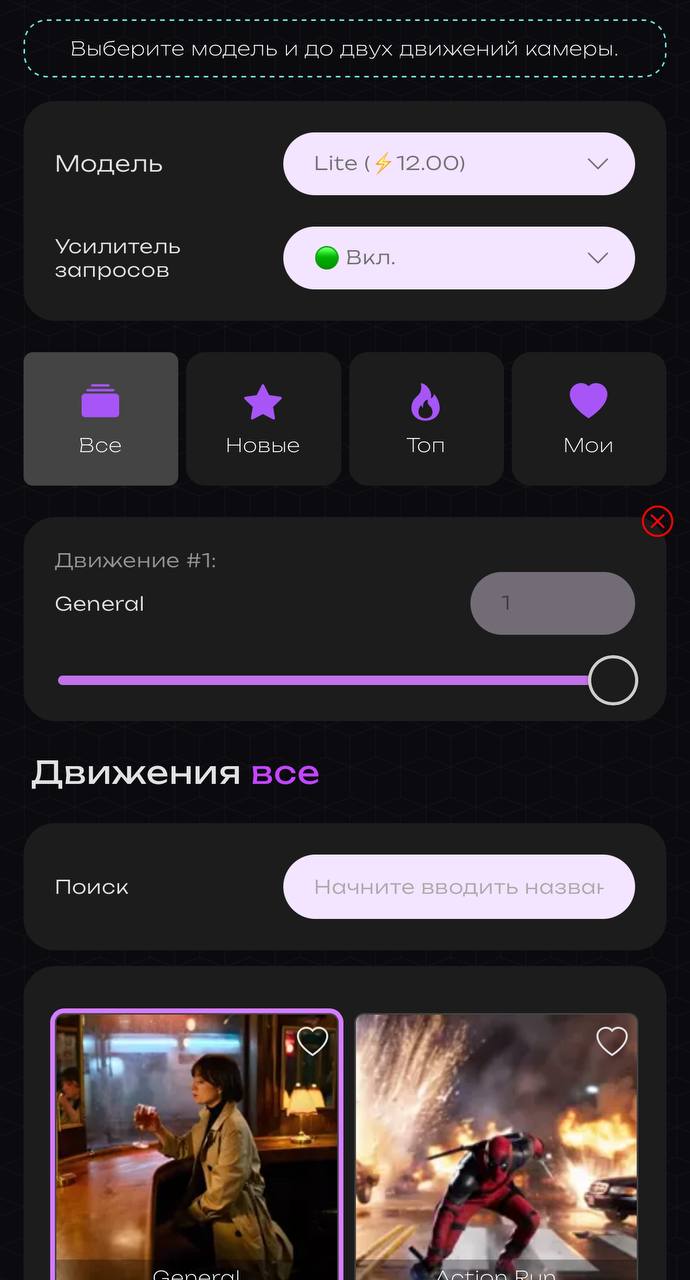Switch to the Новые tab
This screenshot has width=690, height=1280.
click(x=263, y=419)
